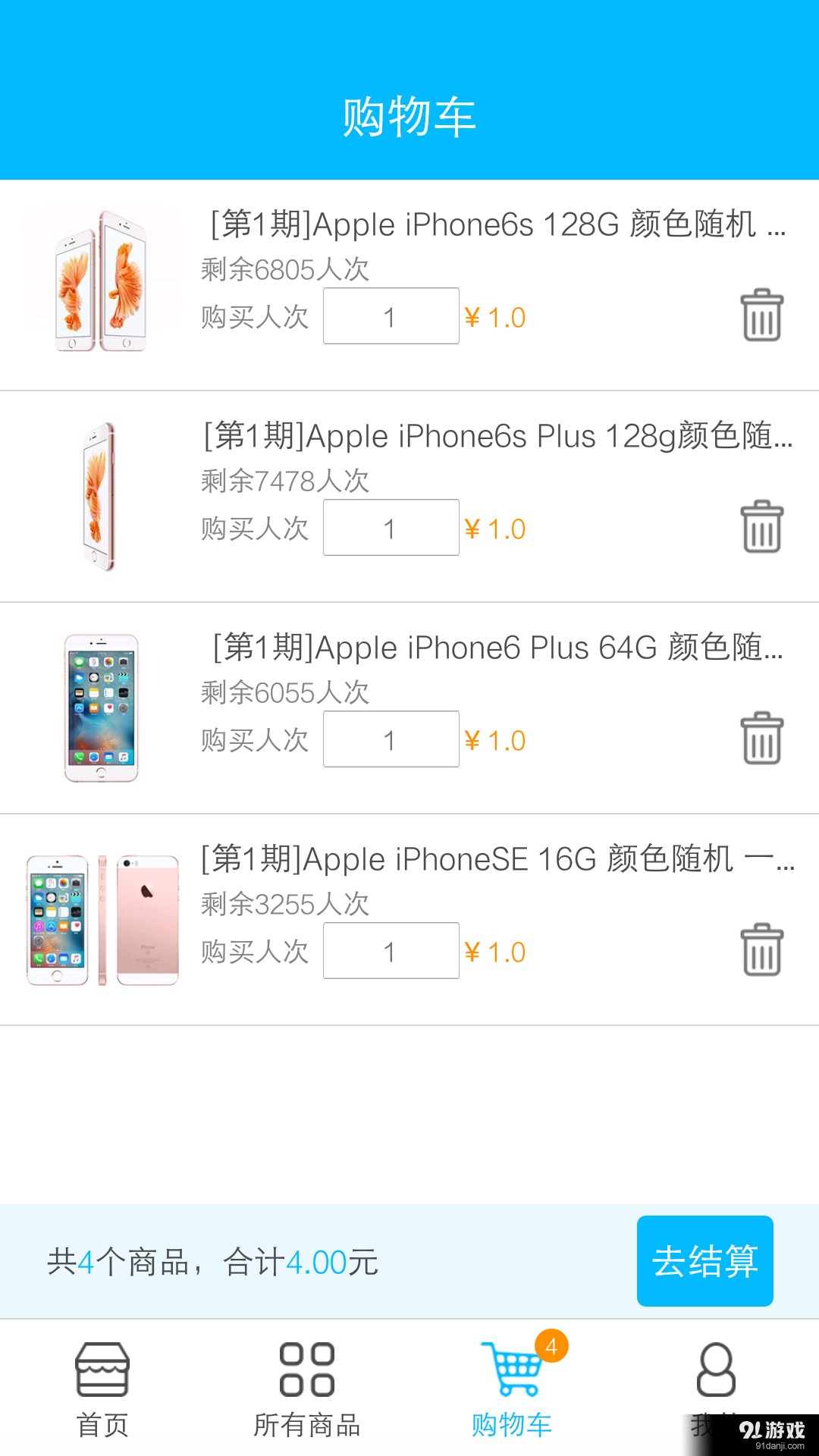This screenshot has height=1456, width=819.
Task: Remove the iPhone6s Plus 128g via trash icon
Action: tap(761, 527)
